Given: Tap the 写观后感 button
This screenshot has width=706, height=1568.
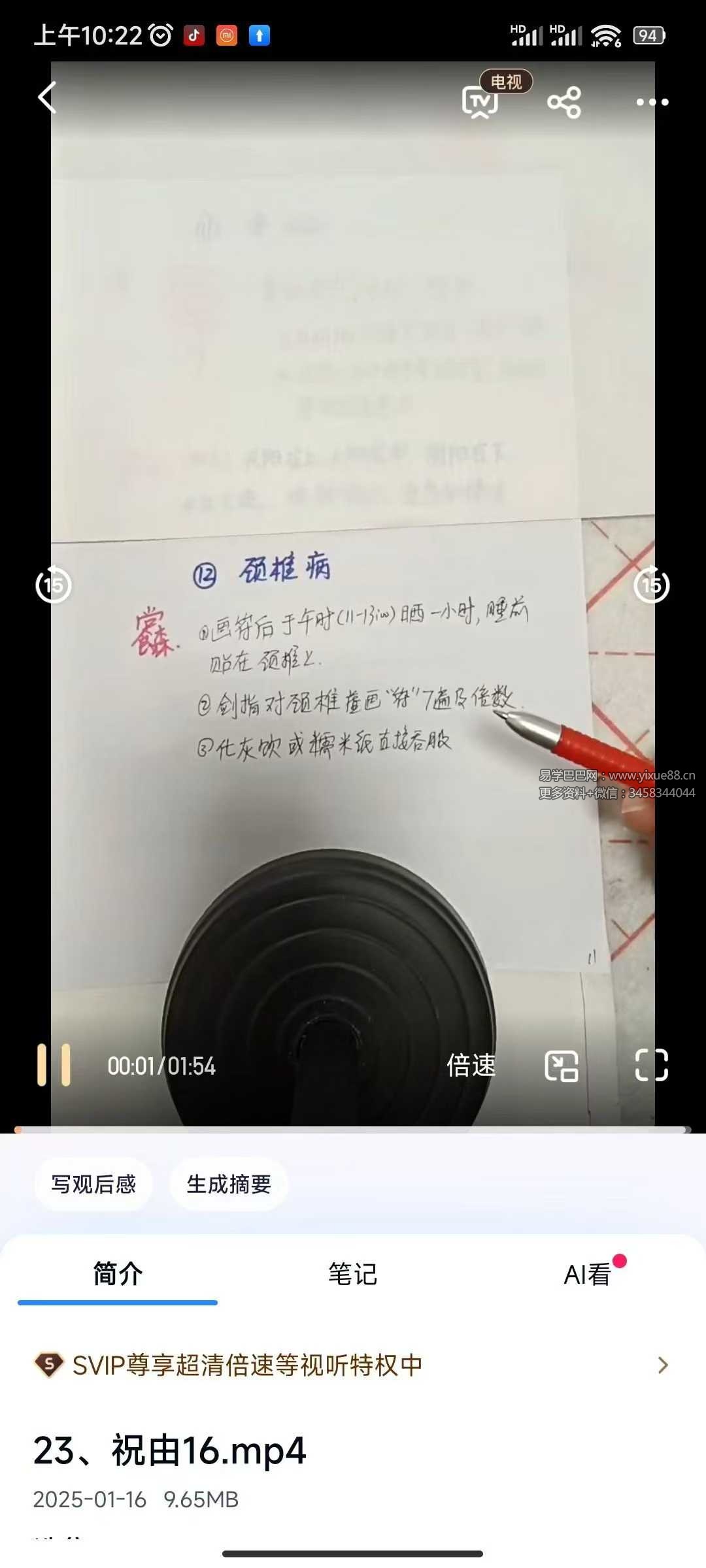Looking at the screenshot, I should [94, 1184].
